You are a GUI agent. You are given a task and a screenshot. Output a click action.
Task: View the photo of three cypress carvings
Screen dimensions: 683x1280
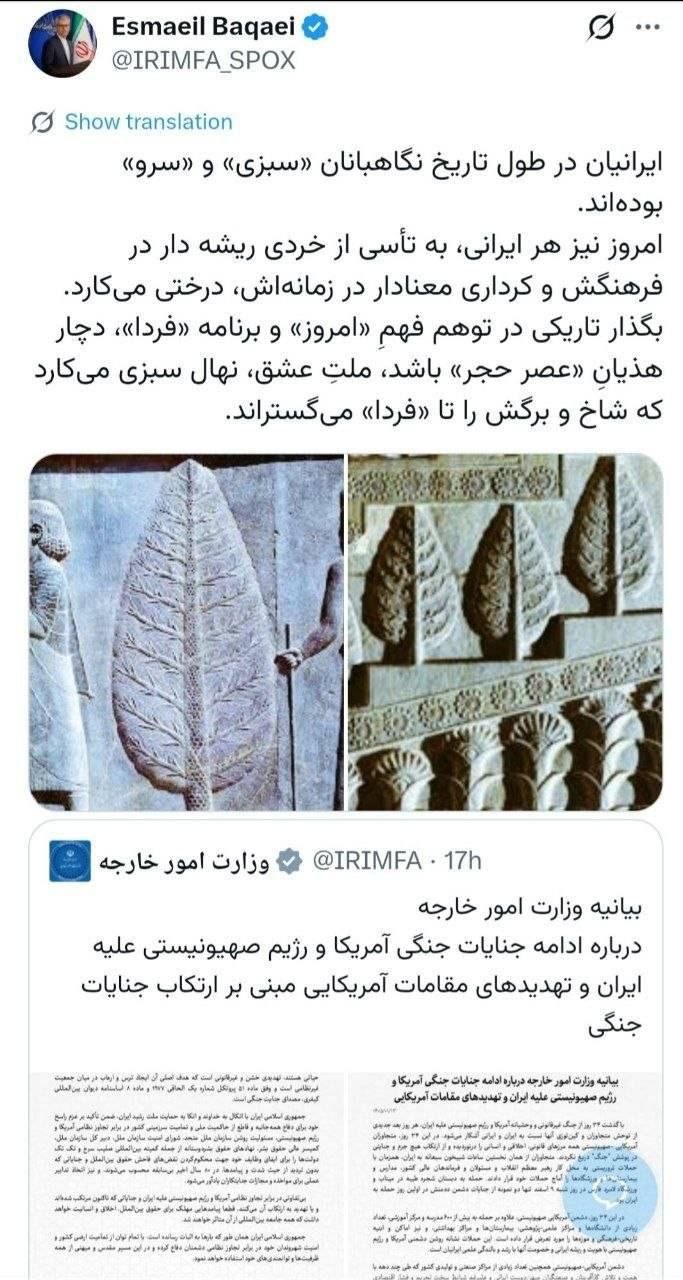[505, 633]
